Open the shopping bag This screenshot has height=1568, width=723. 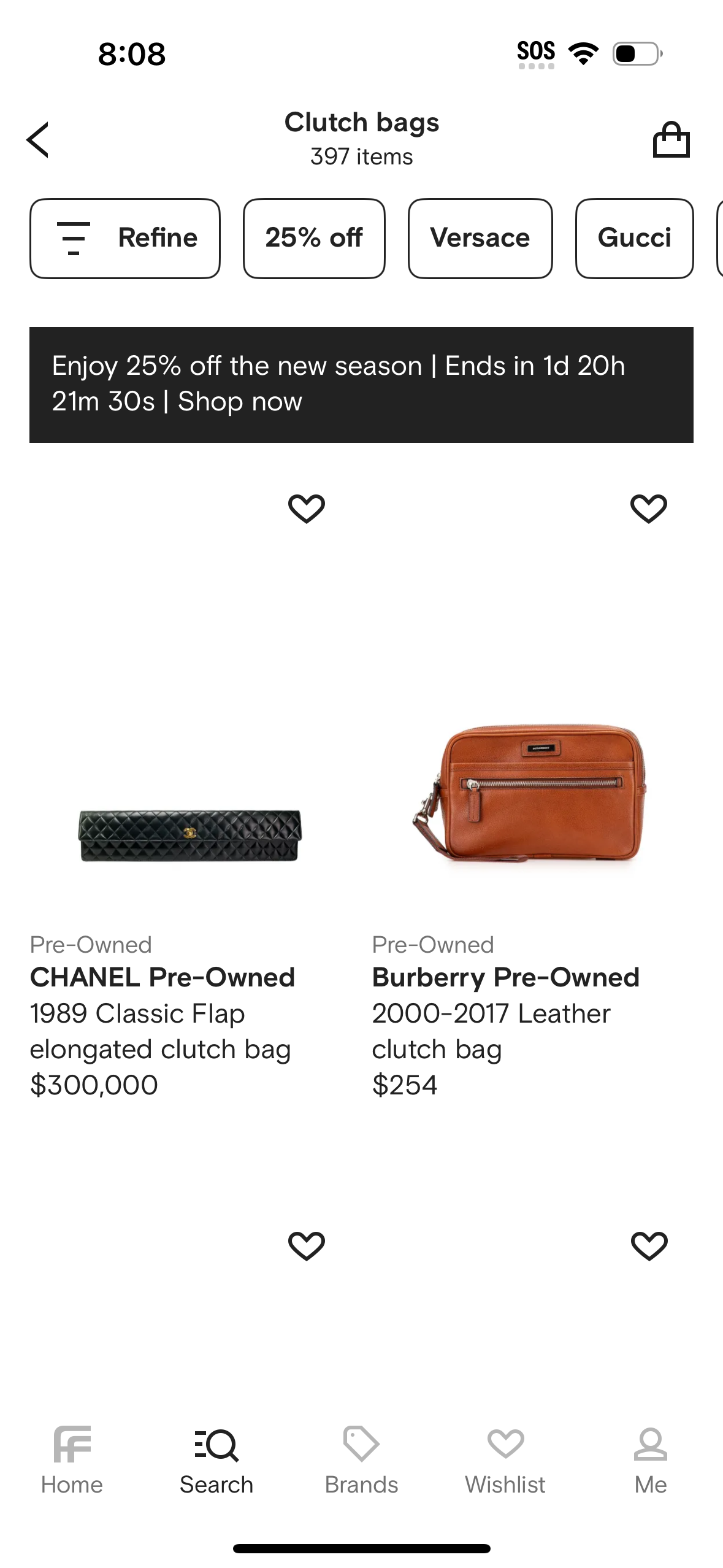672,139
